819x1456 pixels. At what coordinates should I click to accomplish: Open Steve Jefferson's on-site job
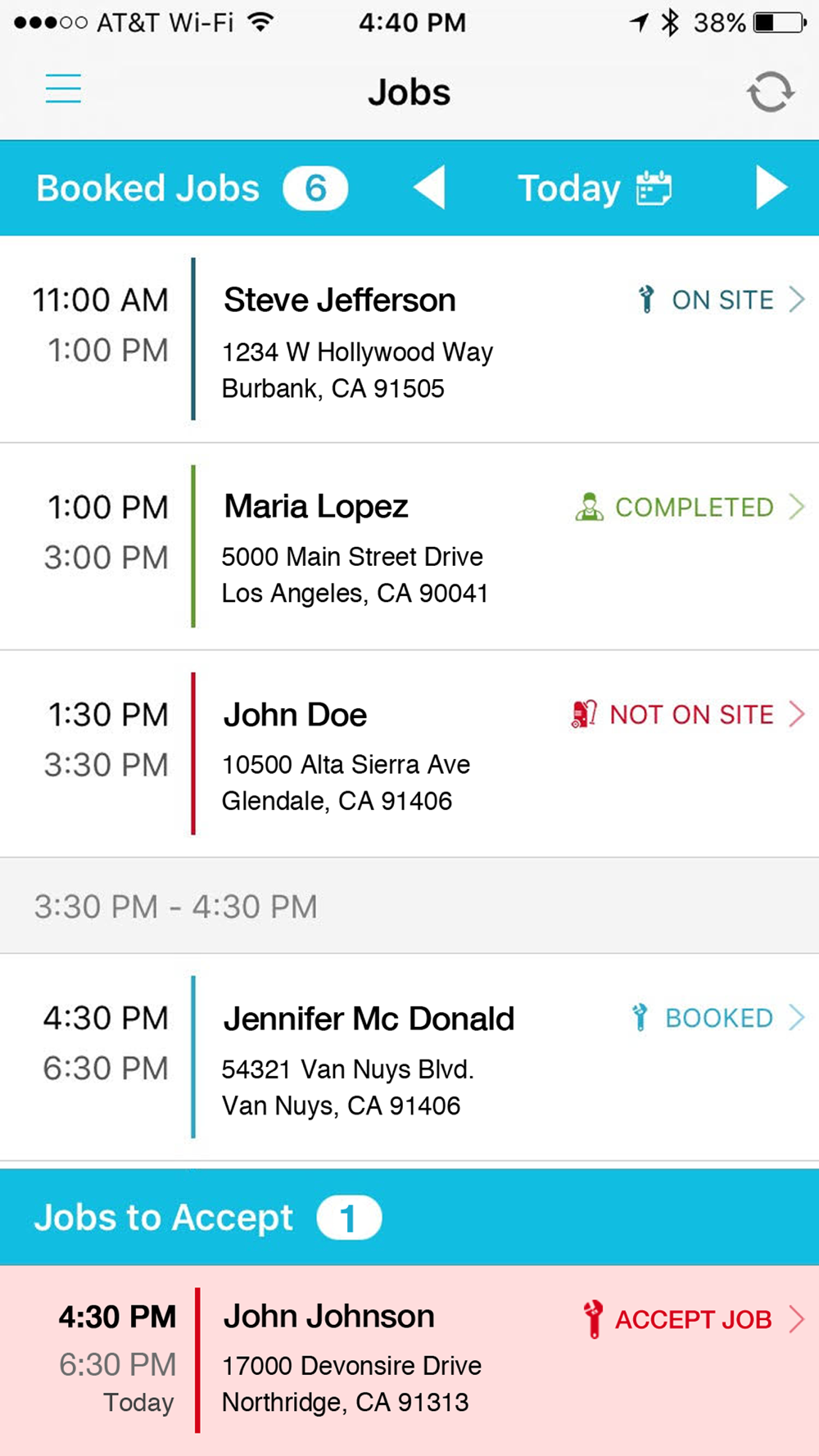pos(409,339)
